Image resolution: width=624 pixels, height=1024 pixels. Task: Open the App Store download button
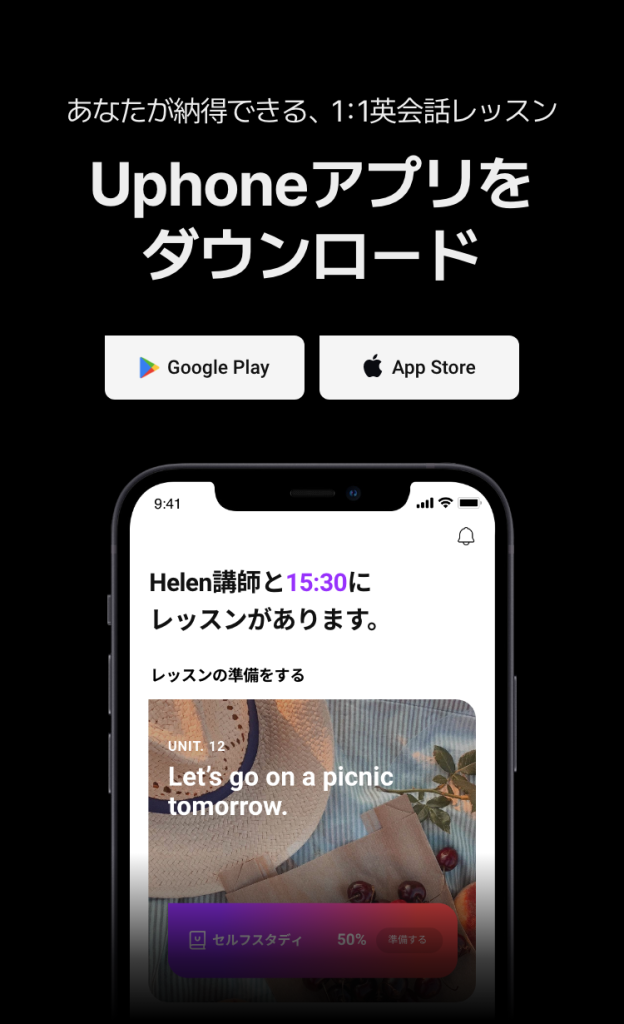(x=418, y=368)
